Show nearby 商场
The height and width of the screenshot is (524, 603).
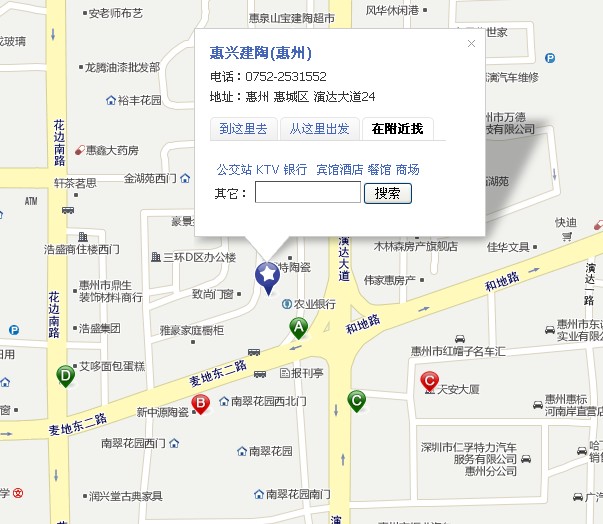(407, 169)
